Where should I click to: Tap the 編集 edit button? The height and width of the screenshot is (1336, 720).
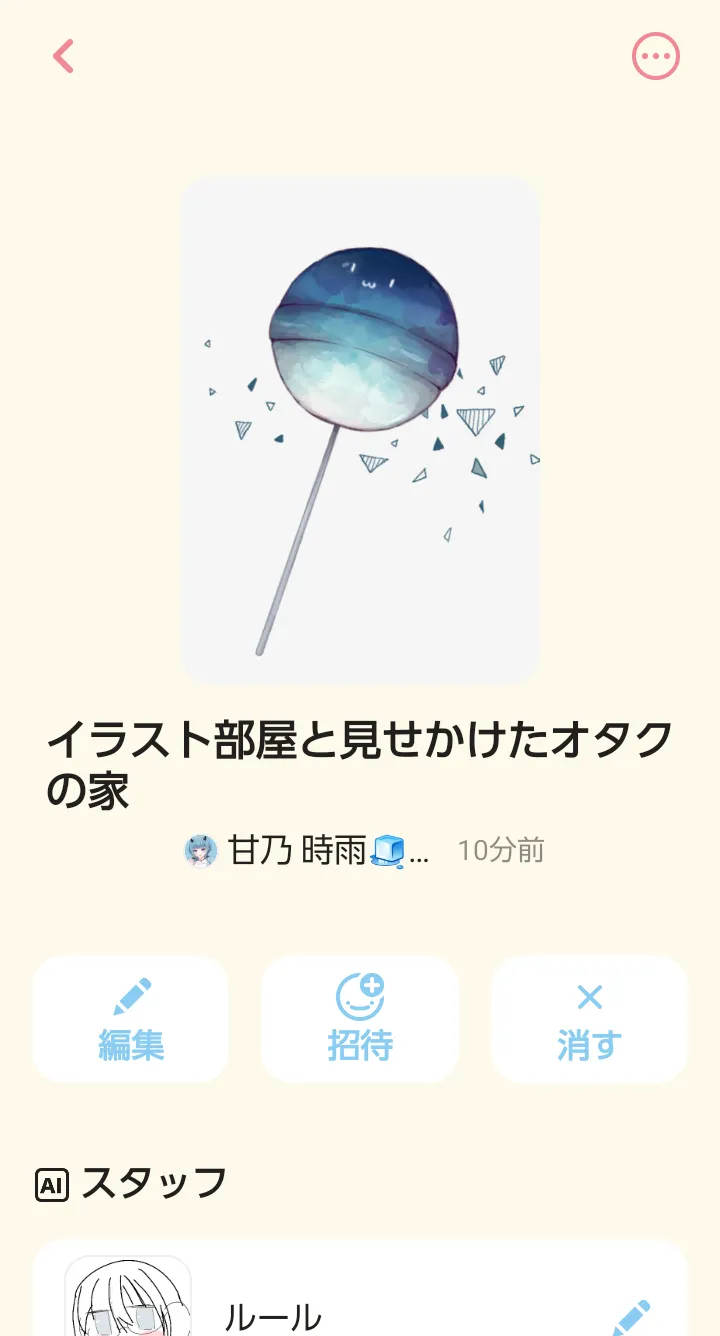point(131,1019)
